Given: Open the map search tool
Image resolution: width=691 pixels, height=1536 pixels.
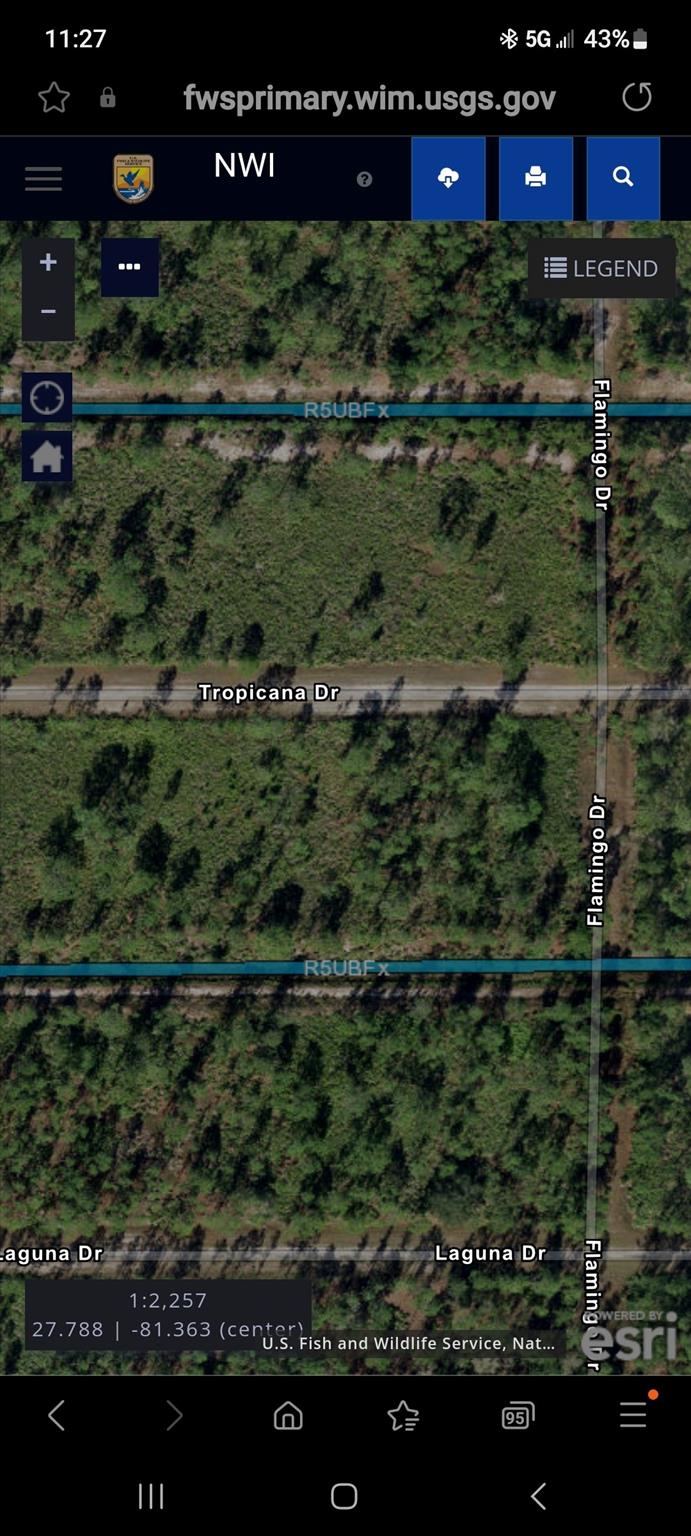Looking at the screenshot, I should click(x=623, y=178).
